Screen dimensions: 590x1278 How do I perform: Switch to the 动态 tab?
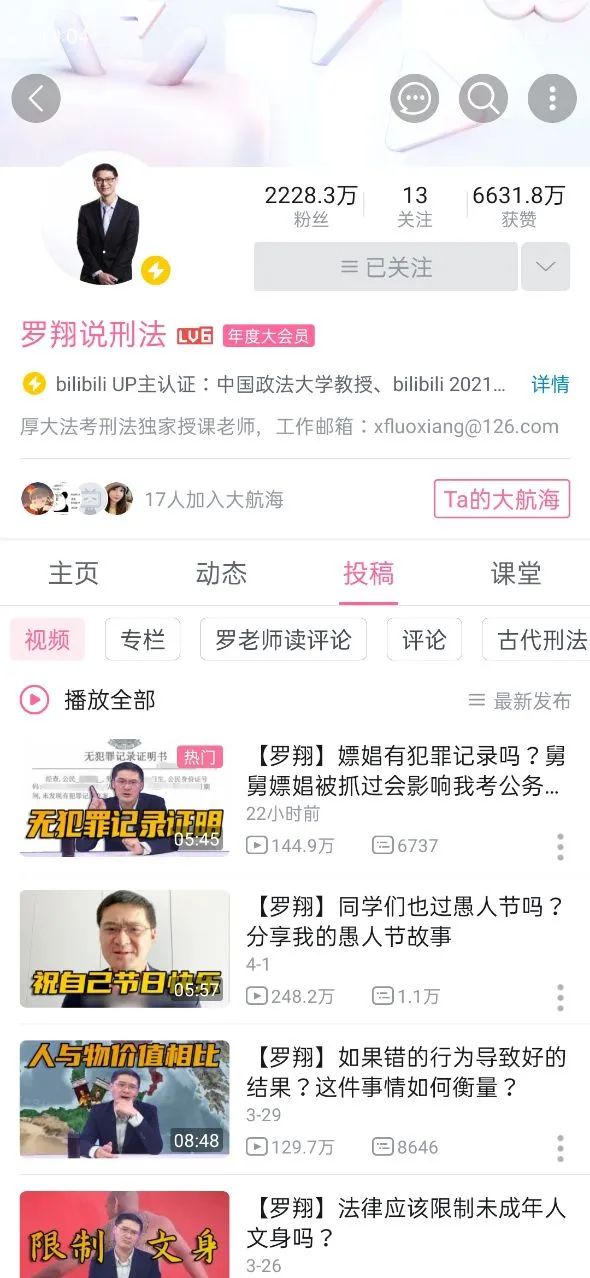[221, 573]
